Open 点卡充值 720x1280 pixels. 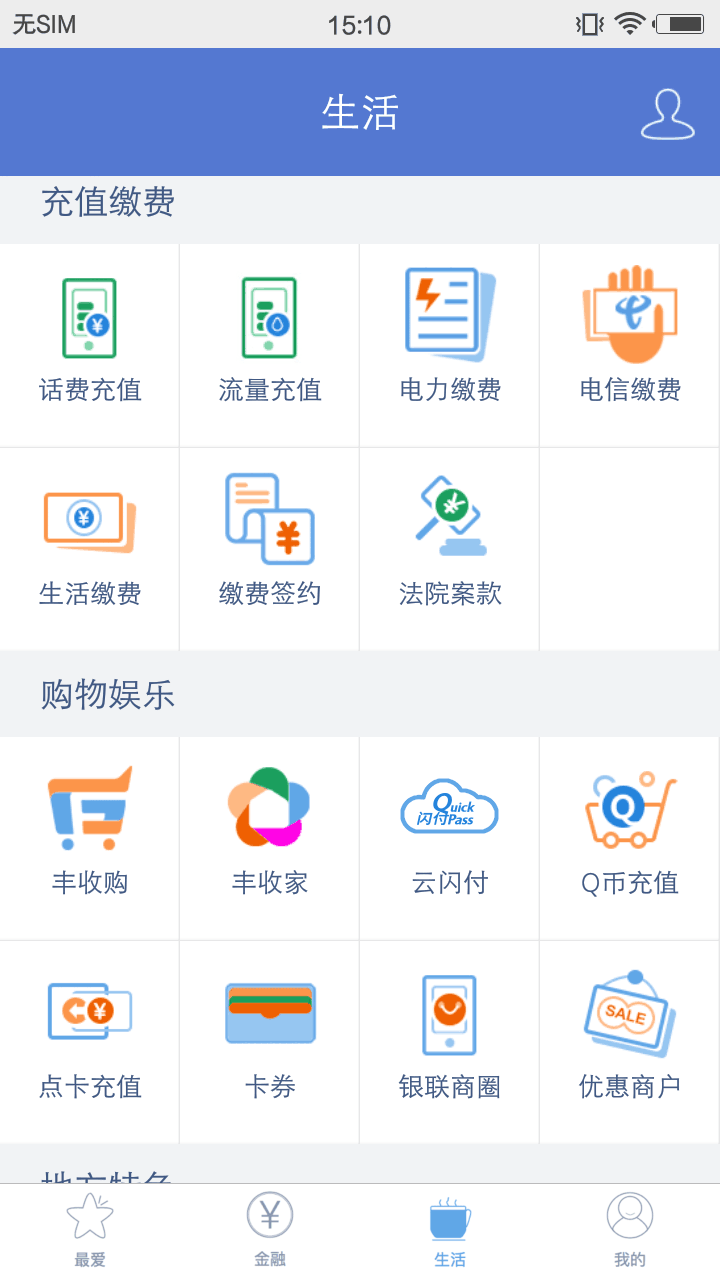[x=90, y=1041]
